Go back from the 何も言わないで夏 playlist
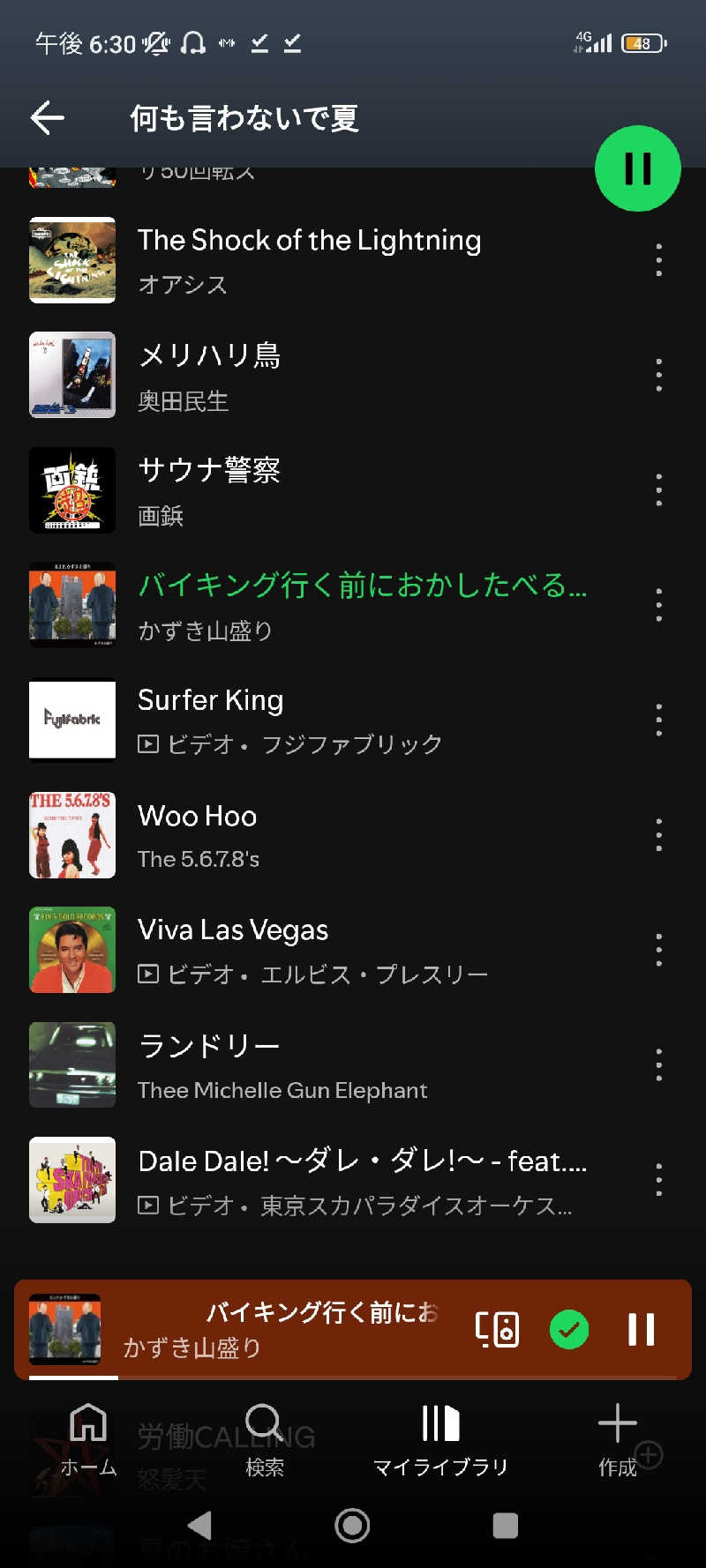Screen dimensions: 706x1568 tap(48, 117)
